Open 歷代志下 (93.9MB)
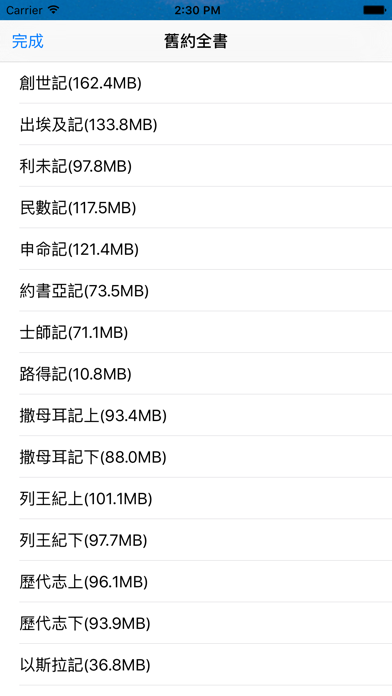Image resolution: width=392 pixels, height=696 pixels. (196, 623)
